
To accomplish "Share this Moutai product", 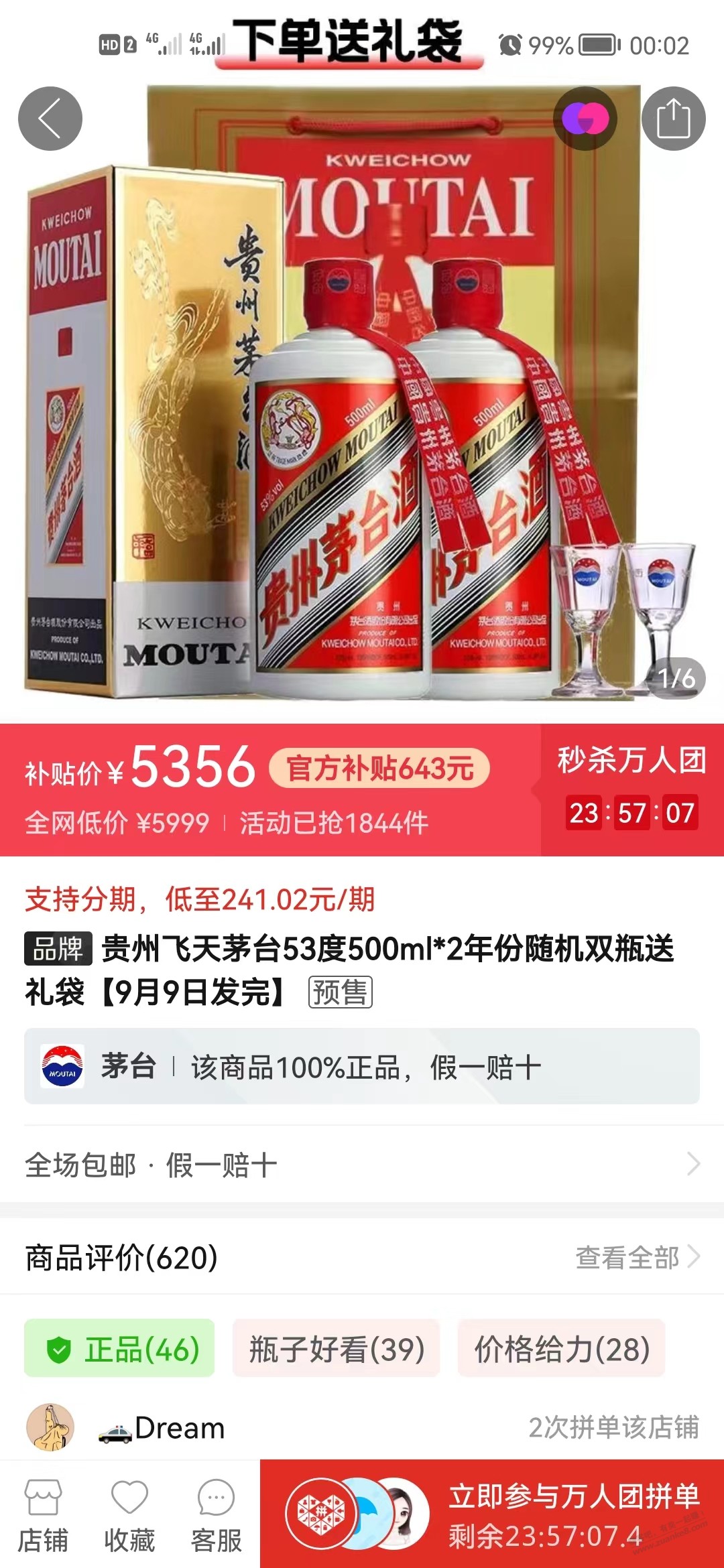I will pyautogui.click(x=673, y=119).
